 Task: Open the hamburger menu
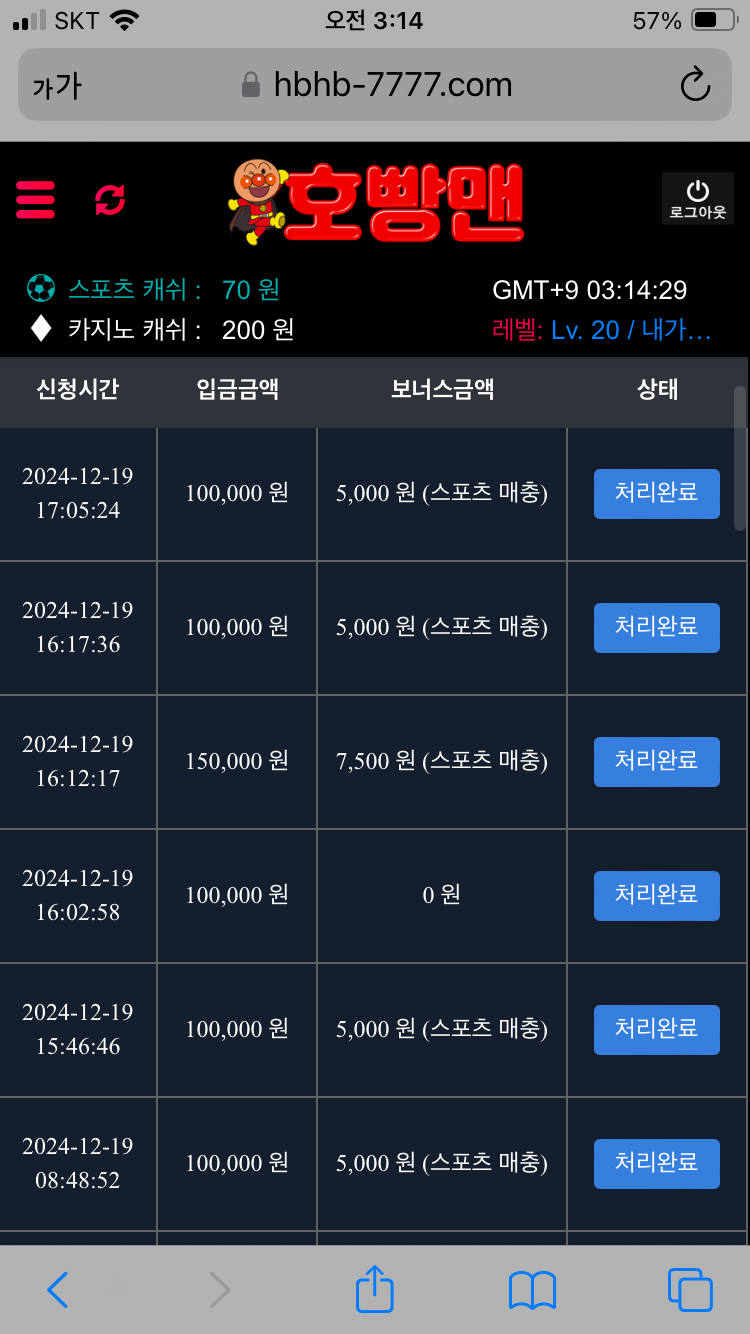[35, 200]
